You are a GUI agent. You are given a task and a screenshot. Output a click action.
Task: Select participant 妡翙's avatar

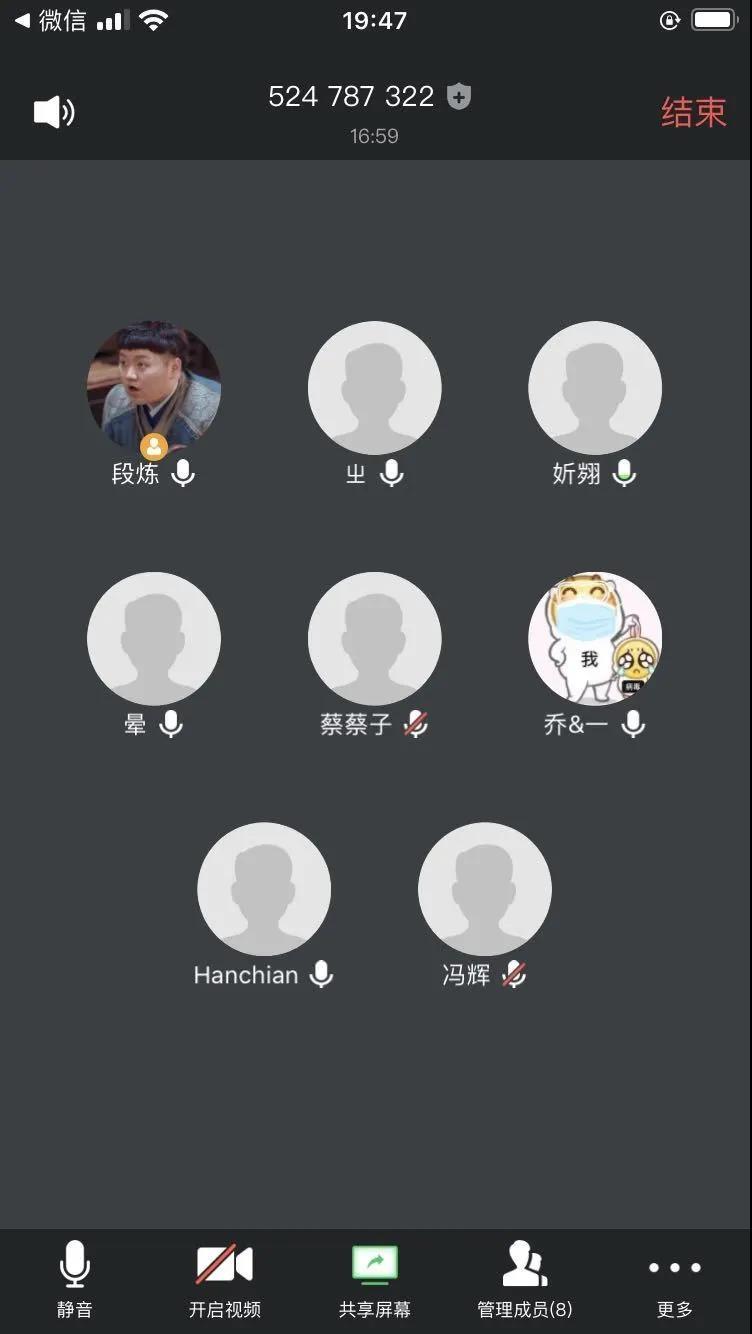tap(595, 388)
